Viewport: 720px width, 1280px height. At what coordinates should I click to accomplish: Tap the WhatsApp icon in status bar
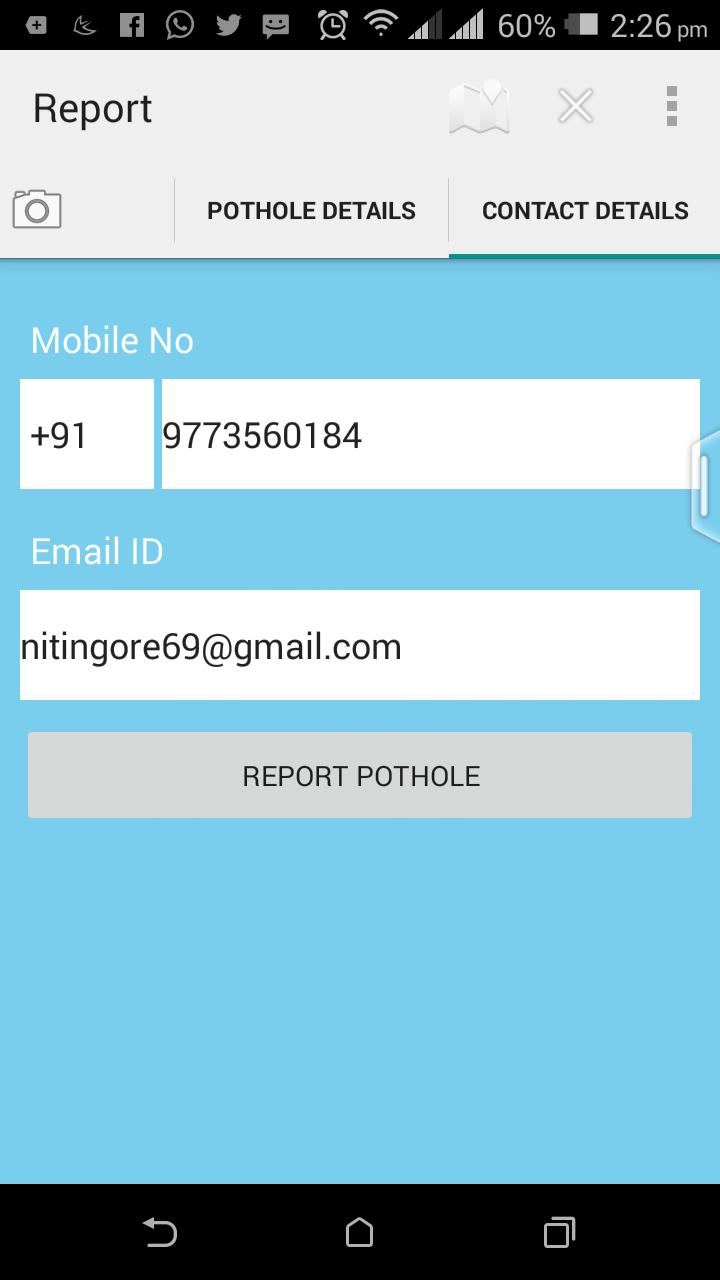[x=178, y=24]
